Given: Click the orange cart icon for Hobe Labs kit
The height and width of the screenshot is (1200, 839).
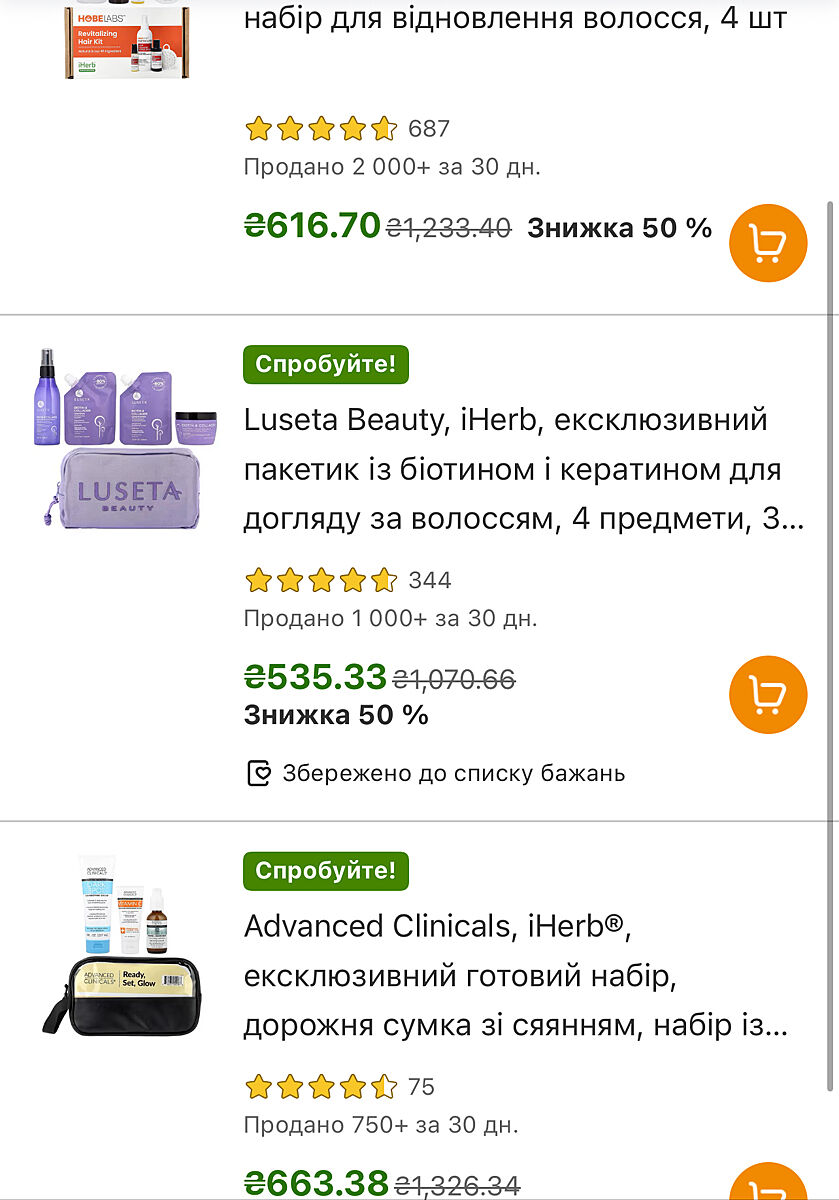Looking at the screenshot, I should point(766,243).
